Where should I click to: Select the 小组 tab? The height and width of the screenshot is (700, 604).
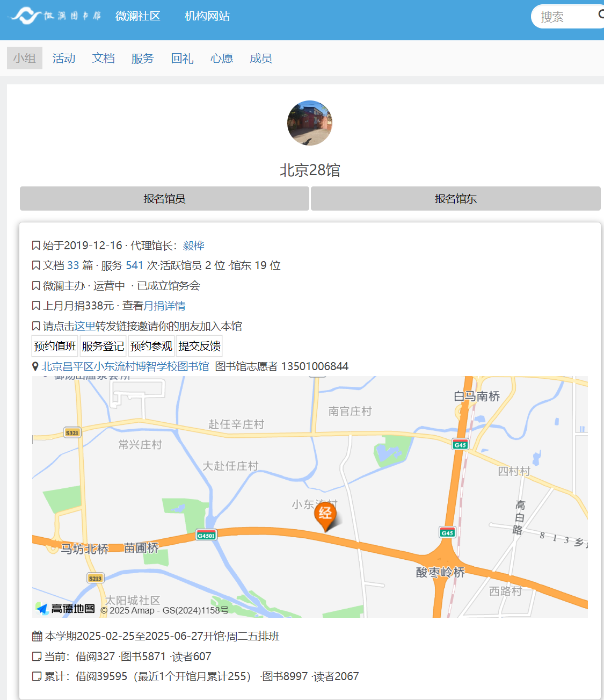[x=25, y=58]
